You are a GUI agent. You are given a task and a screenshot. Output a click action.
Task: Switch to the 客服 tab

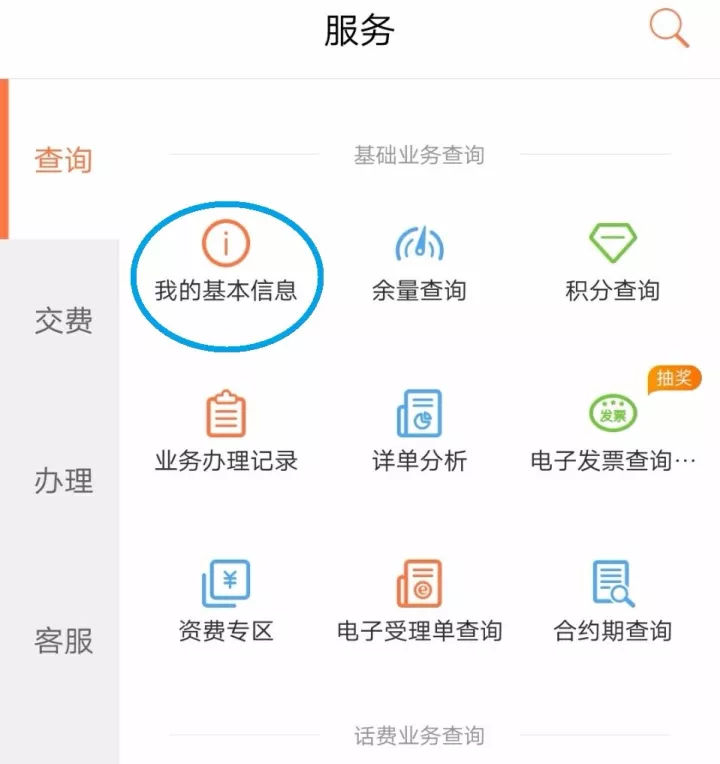(63, 641)
